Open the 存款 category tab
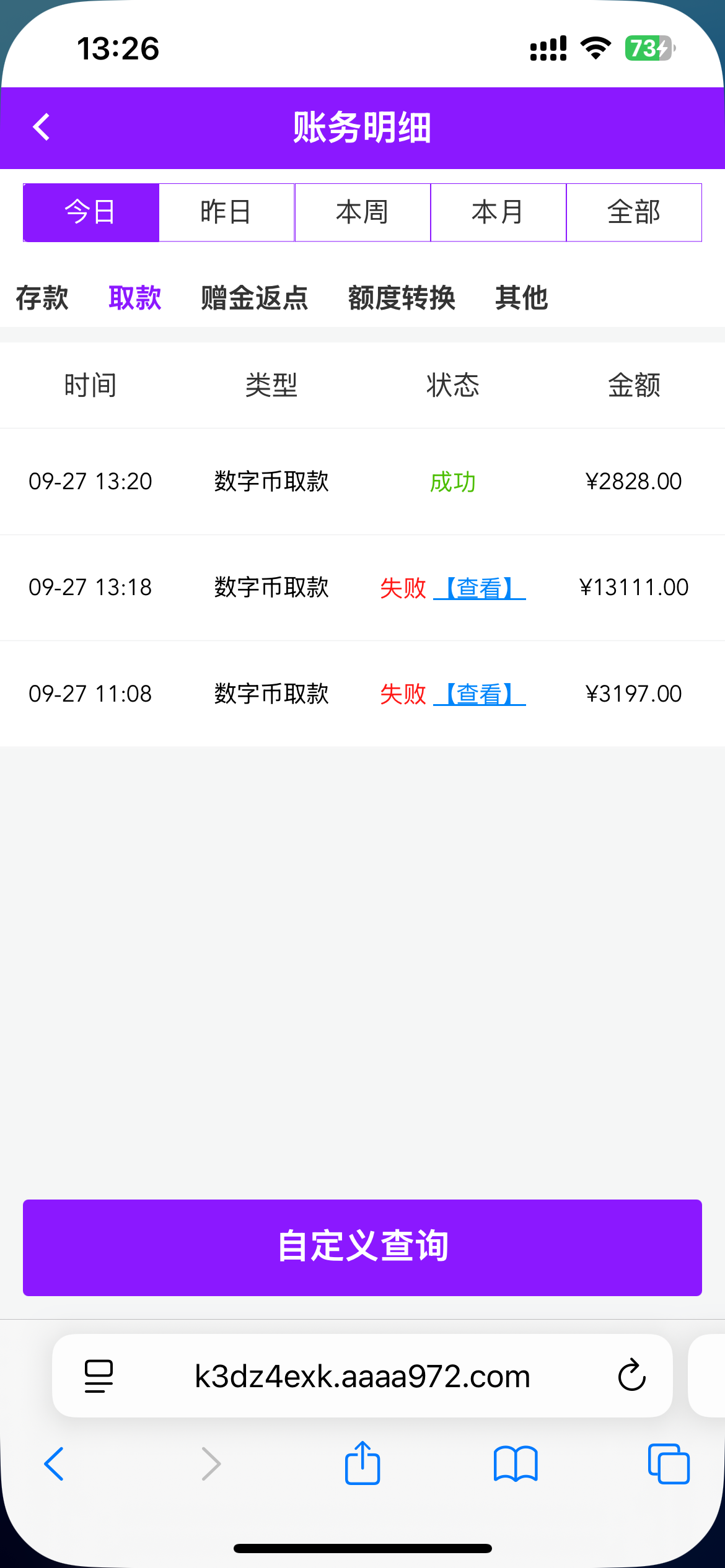The height and width of the screenshot is (1568, 725). tap(41, 298)
